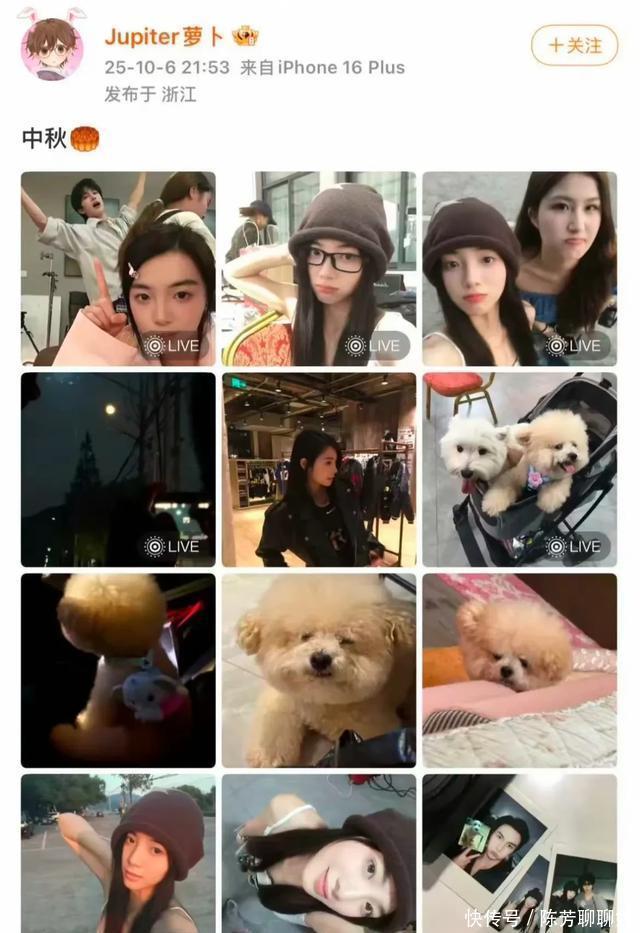Open the Jupiter萝卜 profile name
This screenshot has width=640, height=933.
(x=165, y=37)
